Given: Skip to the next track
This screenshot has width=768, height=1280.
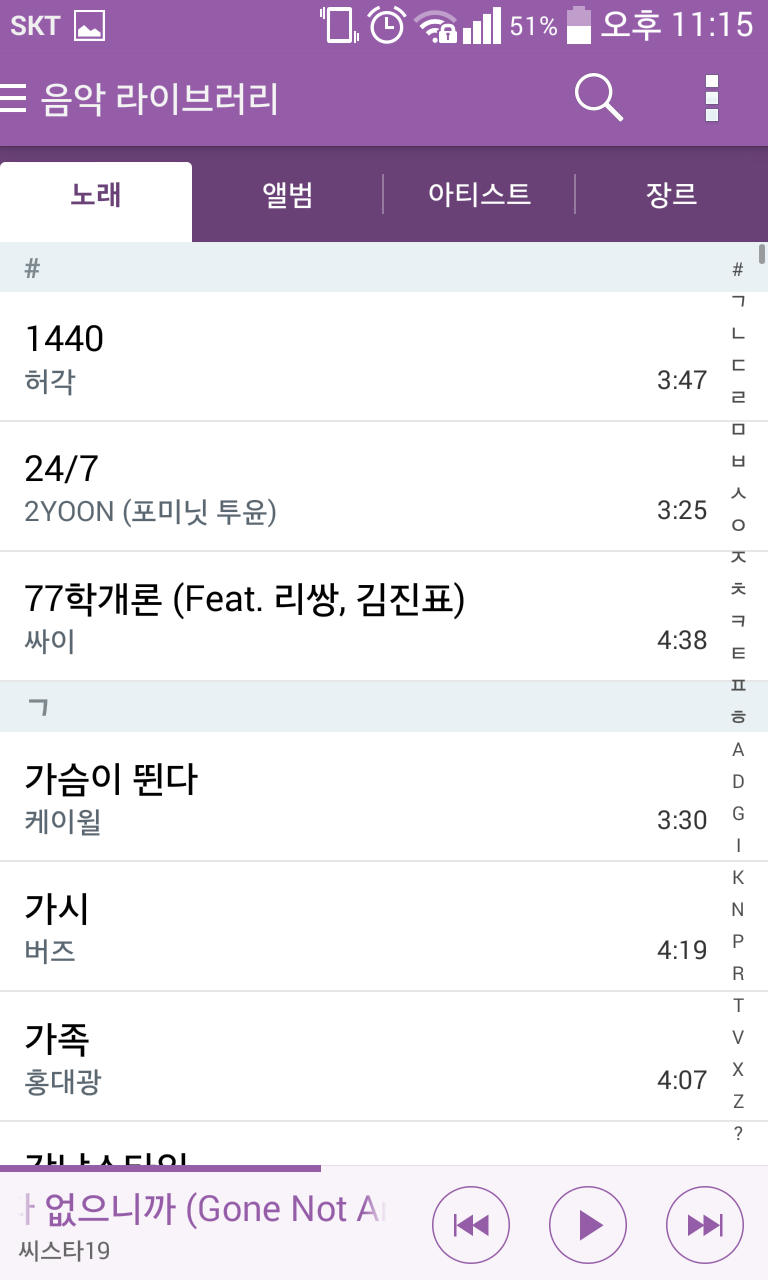Looking at the screenshot, I should click(705, 1225).
